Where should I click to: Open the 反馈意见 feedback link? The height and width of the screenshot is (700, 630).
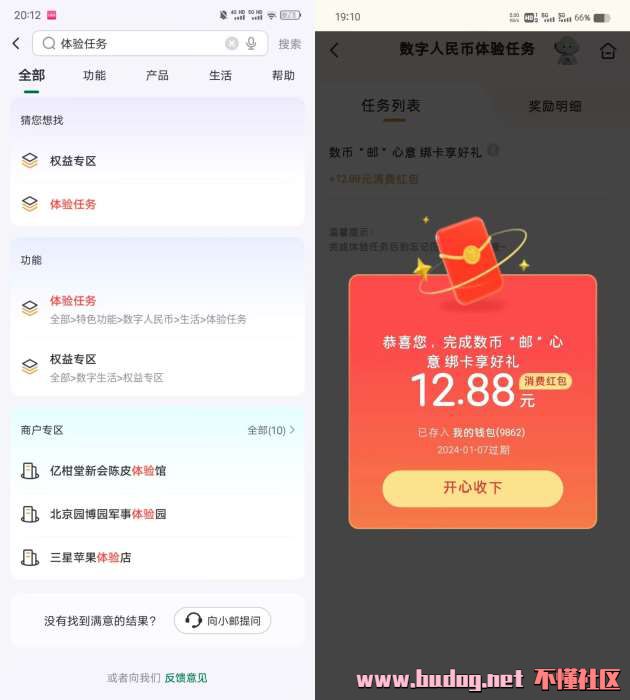pyautogui.click(x=186, y=678)
